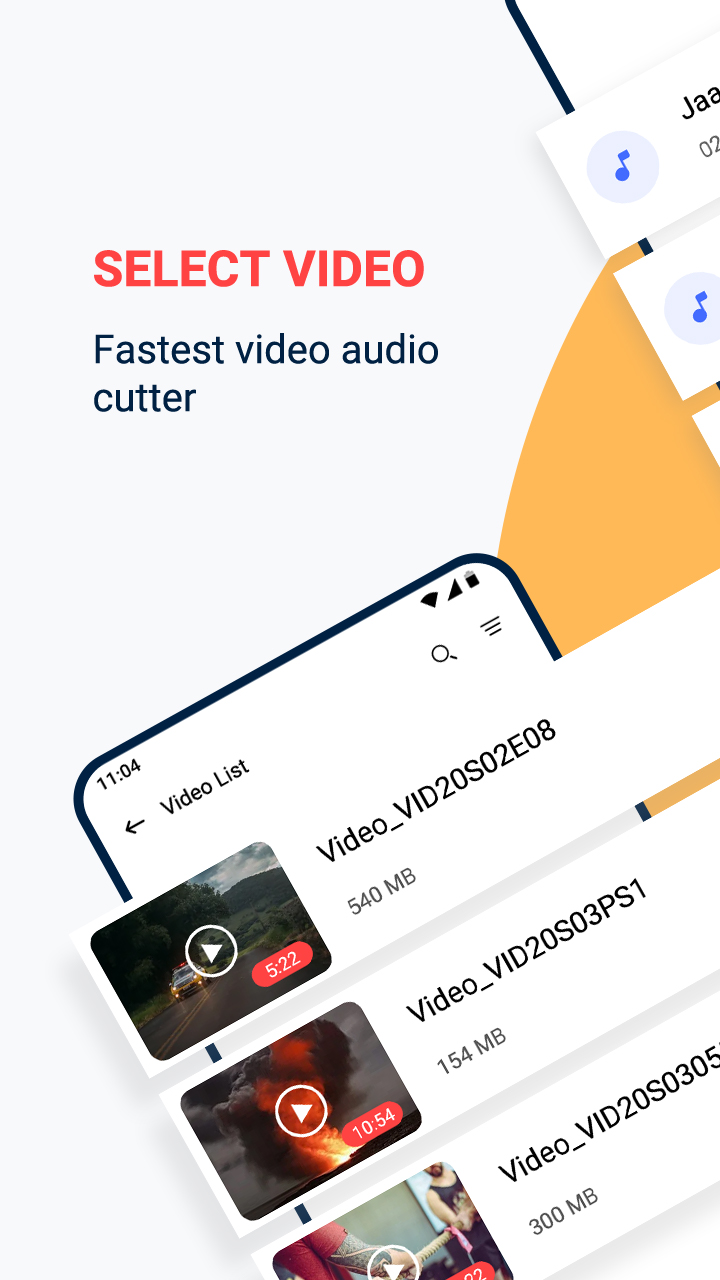
Task: Tap the search icon in Video List
Action: point(443,652)
